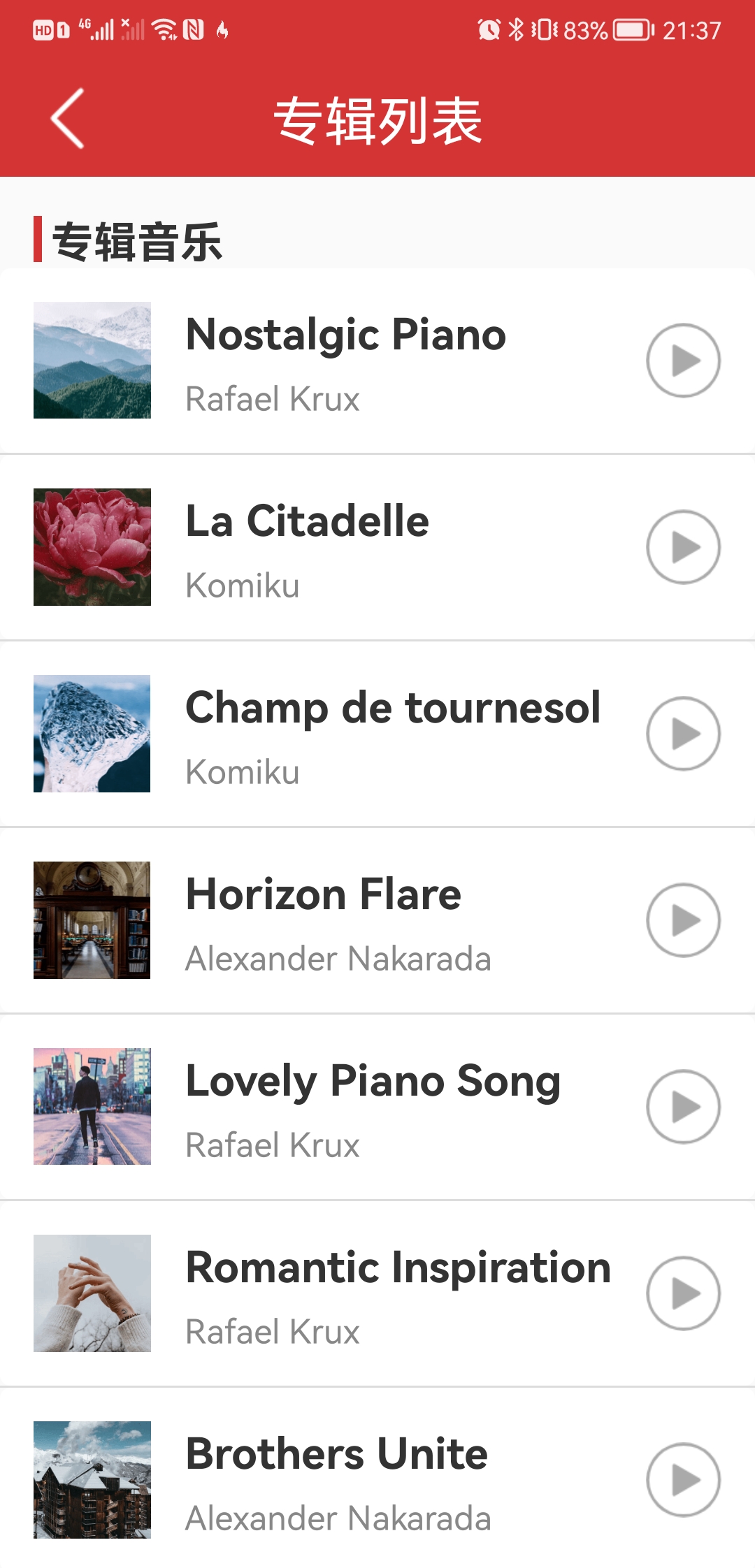The width and height of the screenshot is (755, 1568).
Task: Play La Citadelle by Komiku
Action: [x=683, y=547]
